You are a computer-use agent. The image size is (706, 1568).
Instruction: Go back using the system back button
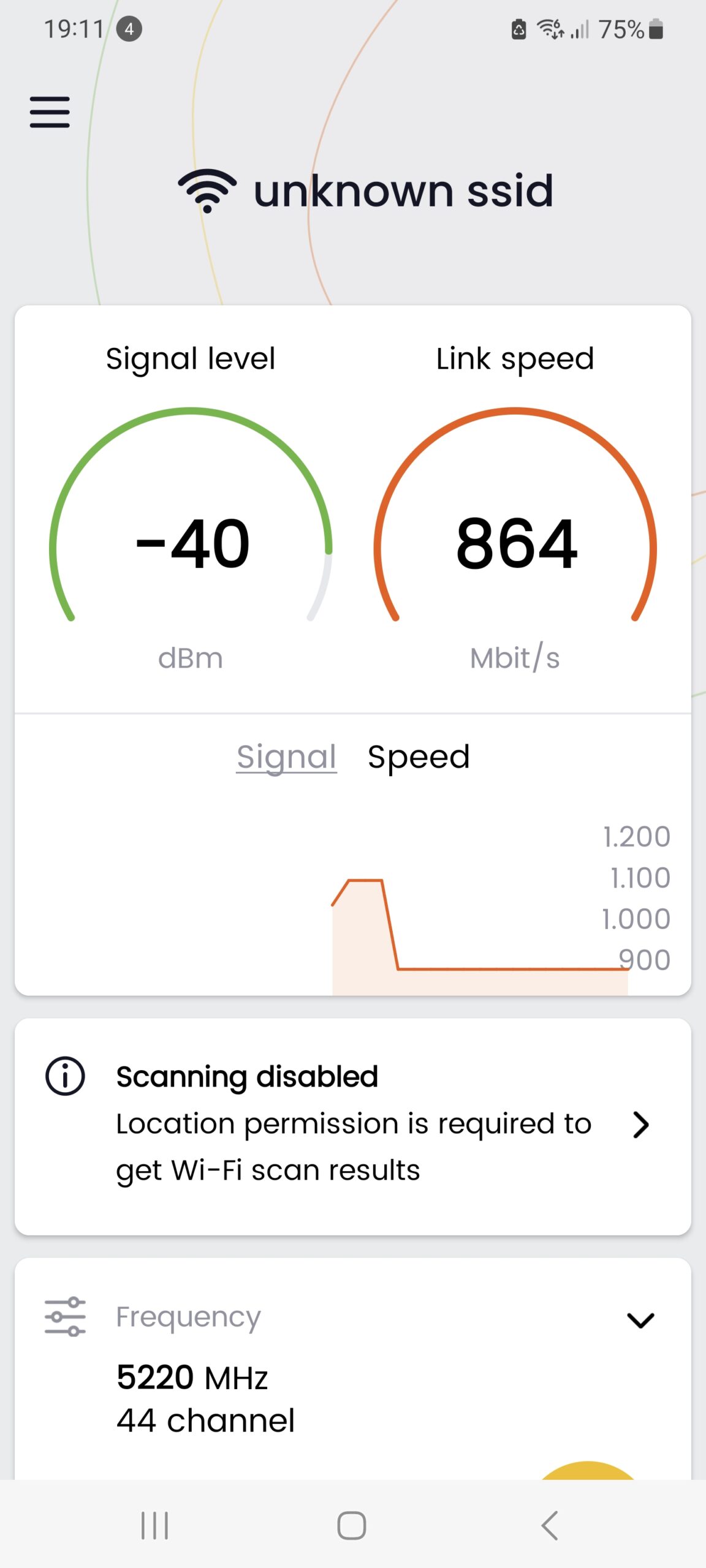(x=550, y=1525)
